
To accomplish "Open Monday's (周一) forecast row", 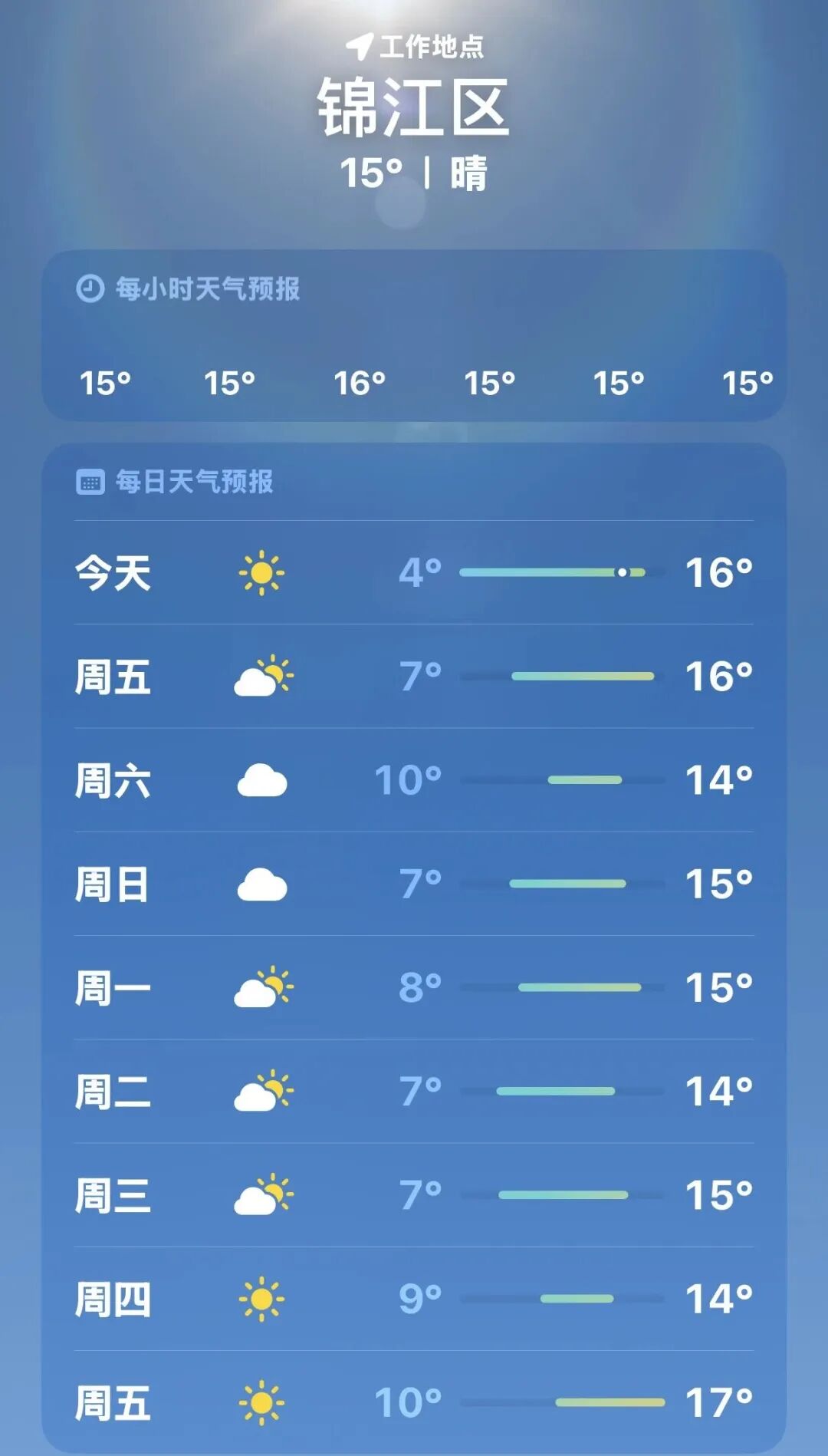I will (x=414, y=987).
